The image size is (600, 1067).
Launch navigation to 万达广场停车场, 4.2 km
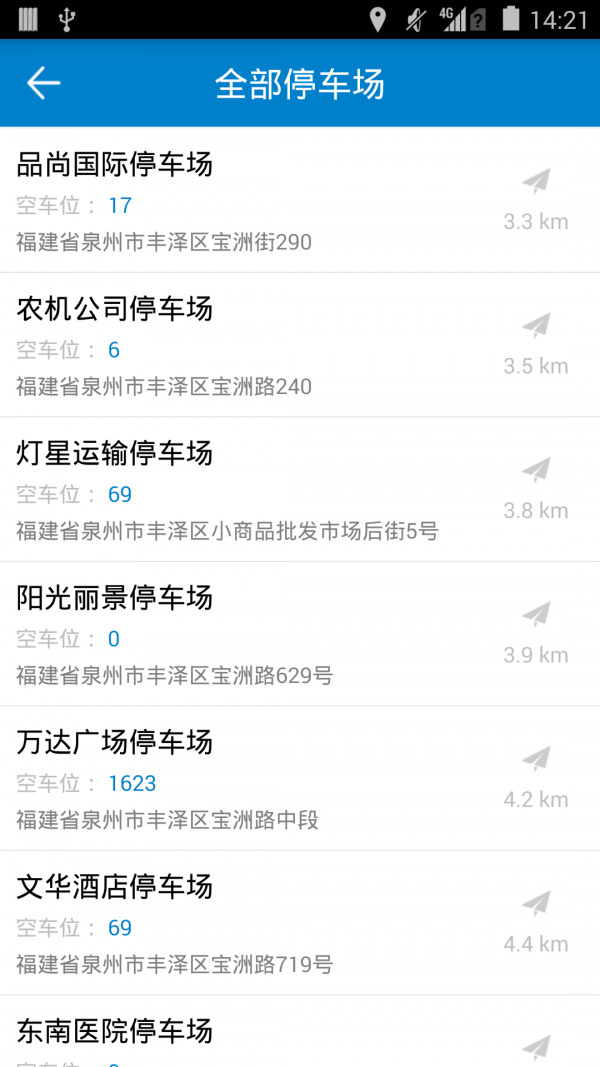click(x=536, y=759)
